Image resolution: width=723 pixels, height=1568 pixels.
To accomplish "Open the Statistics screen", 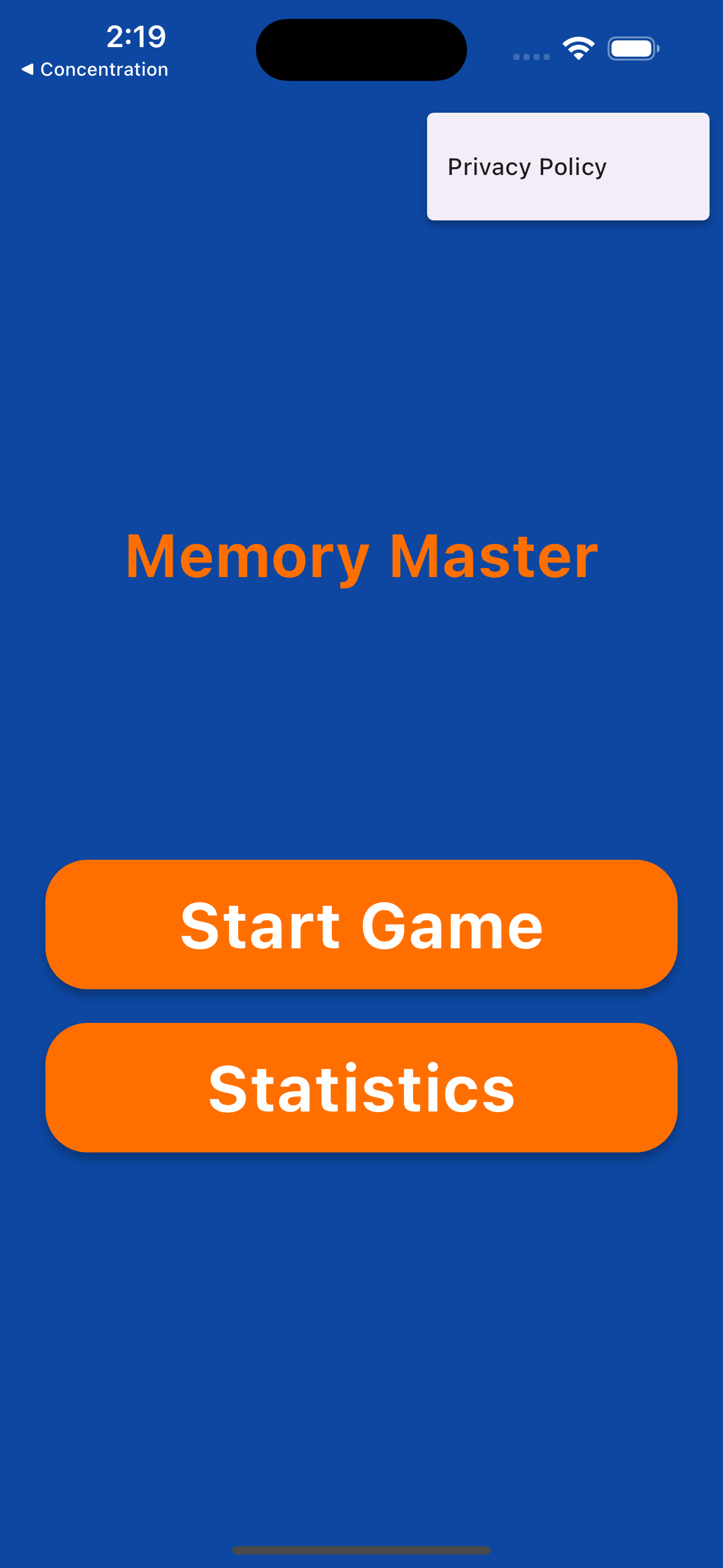I will [x=361, y=1087].
